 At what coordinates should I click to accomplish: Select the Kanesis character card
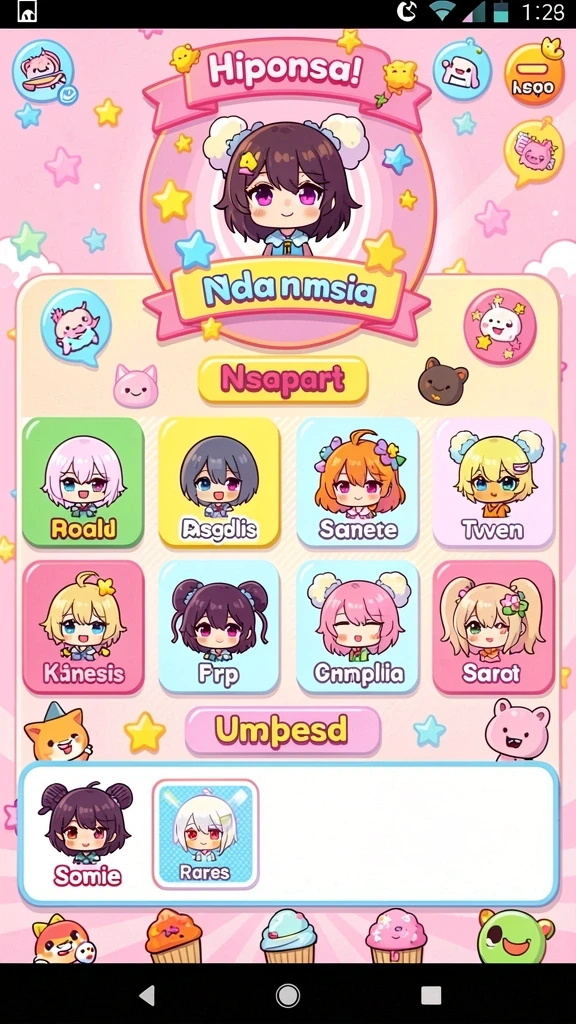tap(83, 627)
